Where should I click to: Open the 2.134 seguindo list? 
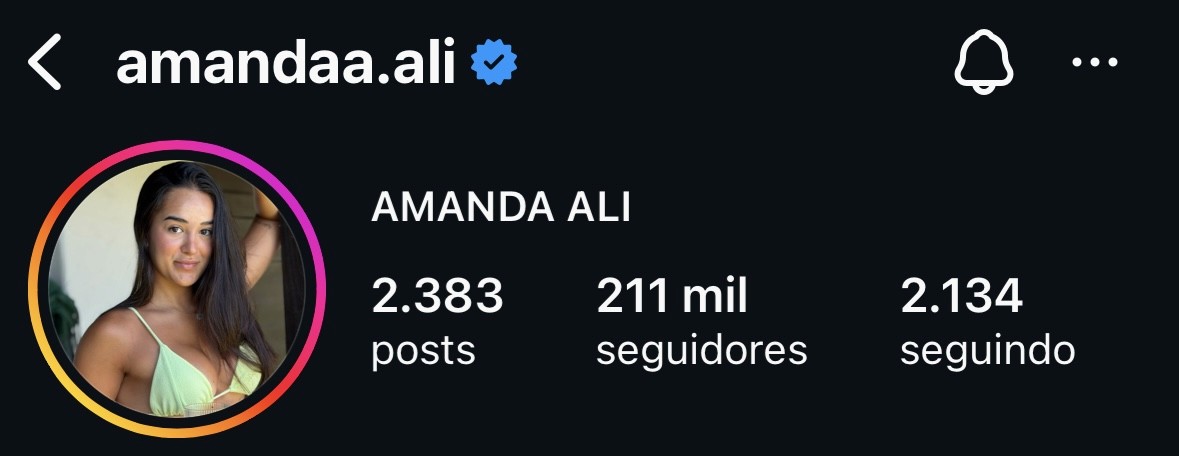[x=987, y=322]
